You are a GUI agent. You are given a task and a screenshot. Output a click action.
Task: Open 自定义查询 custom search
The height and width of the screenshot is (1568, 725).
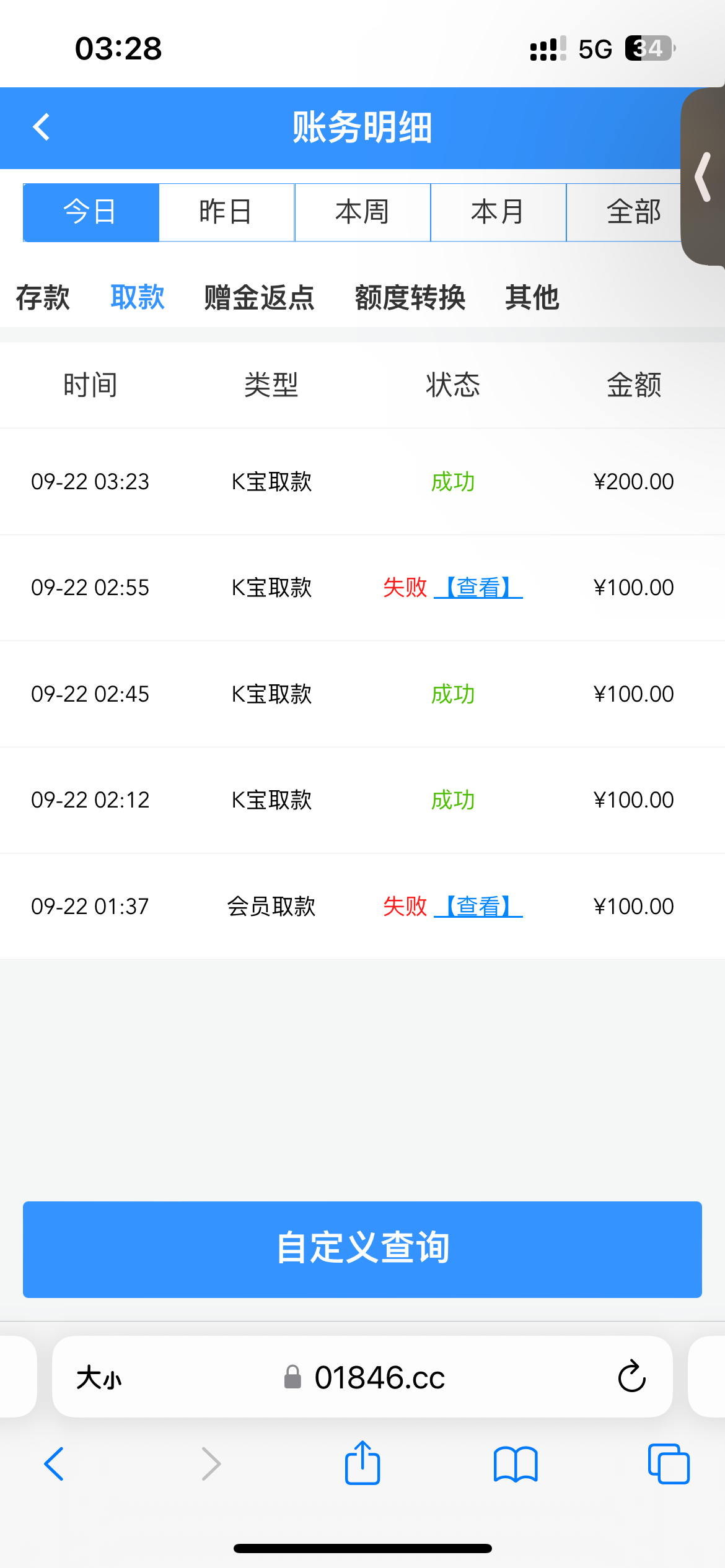coord(362,1249)
